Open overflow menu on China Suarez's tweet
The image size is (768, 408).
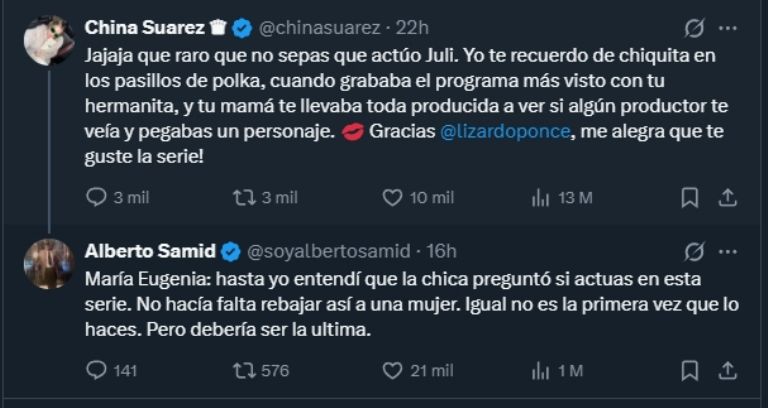[x=728, y=27]
